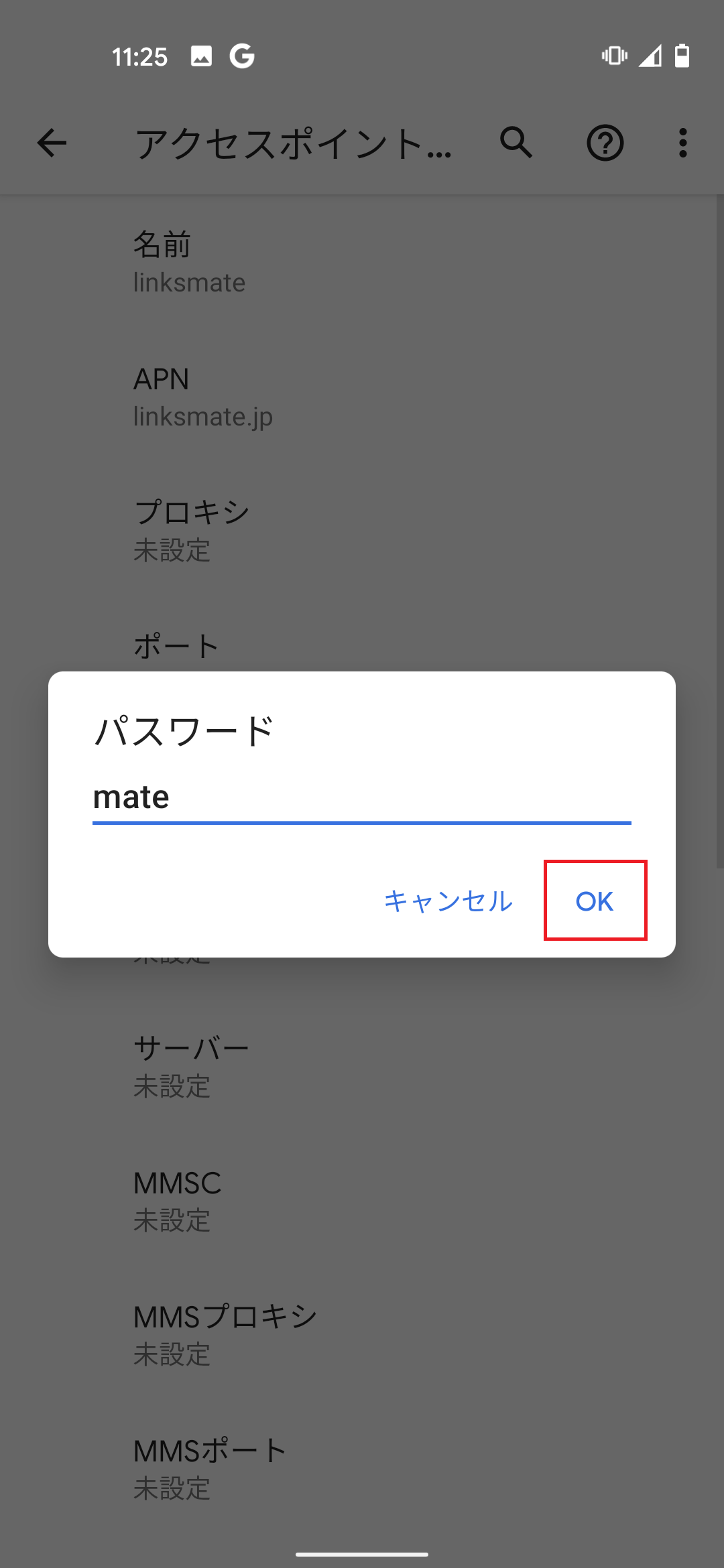
Task: Open the three-dot overflow menu
Action: [682, 143]
